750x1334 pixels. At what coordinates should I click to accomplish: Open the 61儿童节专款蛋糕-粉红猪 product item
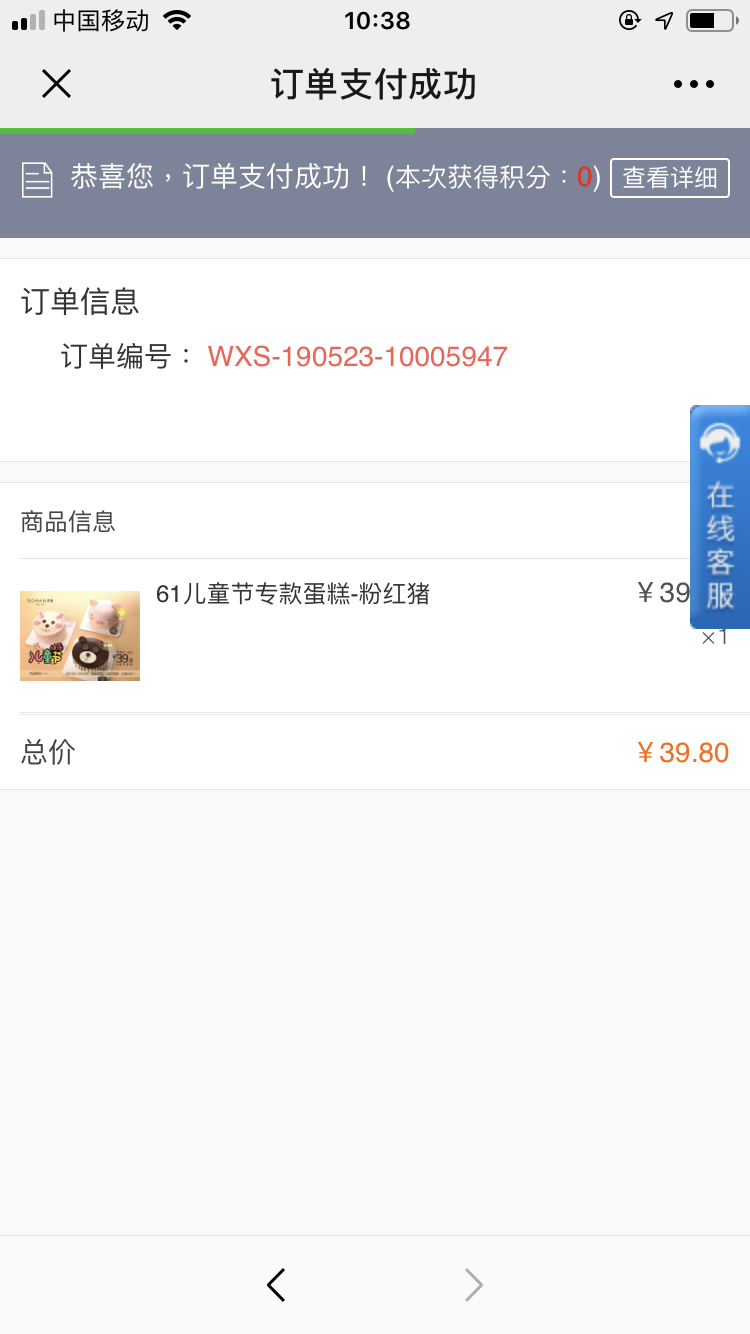point(375,636)
